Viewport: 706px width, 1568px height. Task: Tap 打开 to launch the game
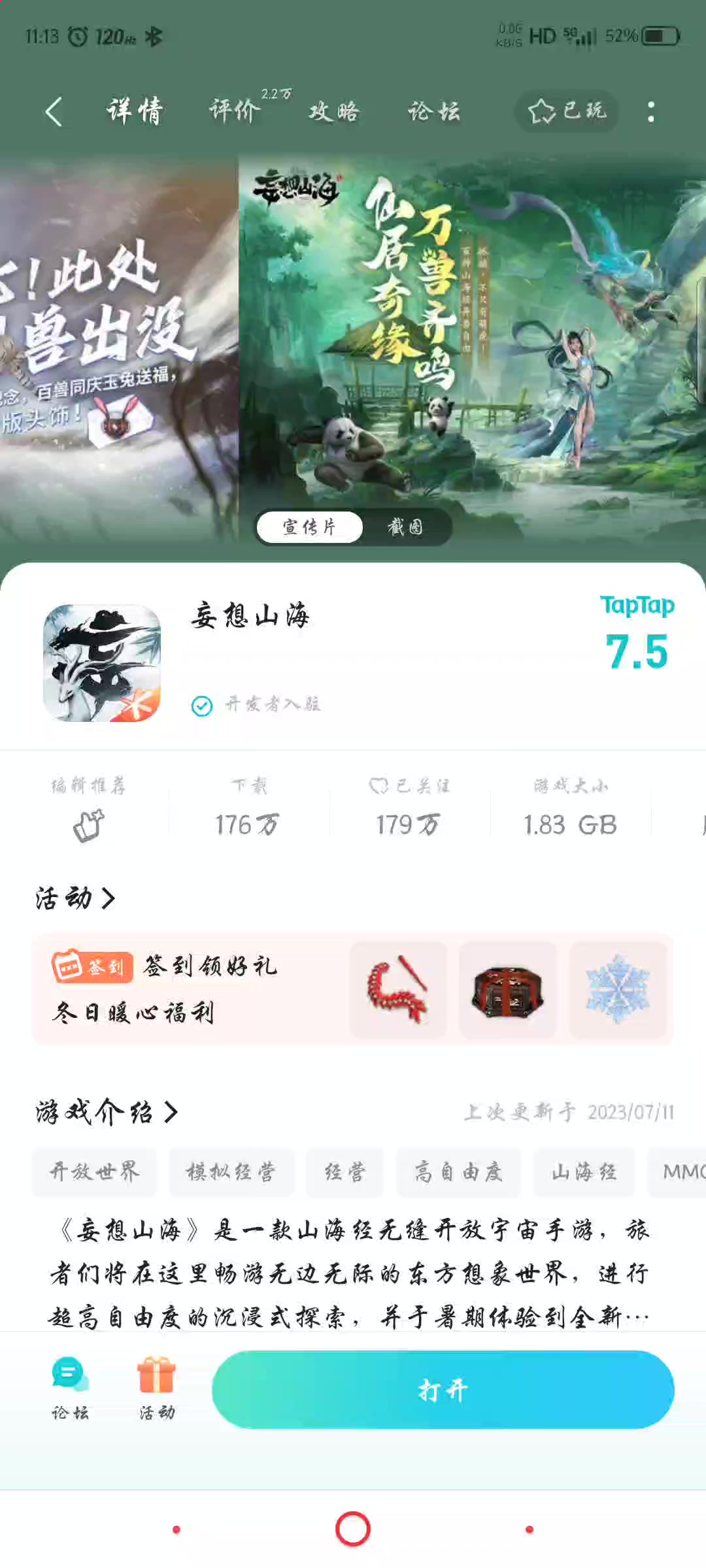coord(443,1390)
